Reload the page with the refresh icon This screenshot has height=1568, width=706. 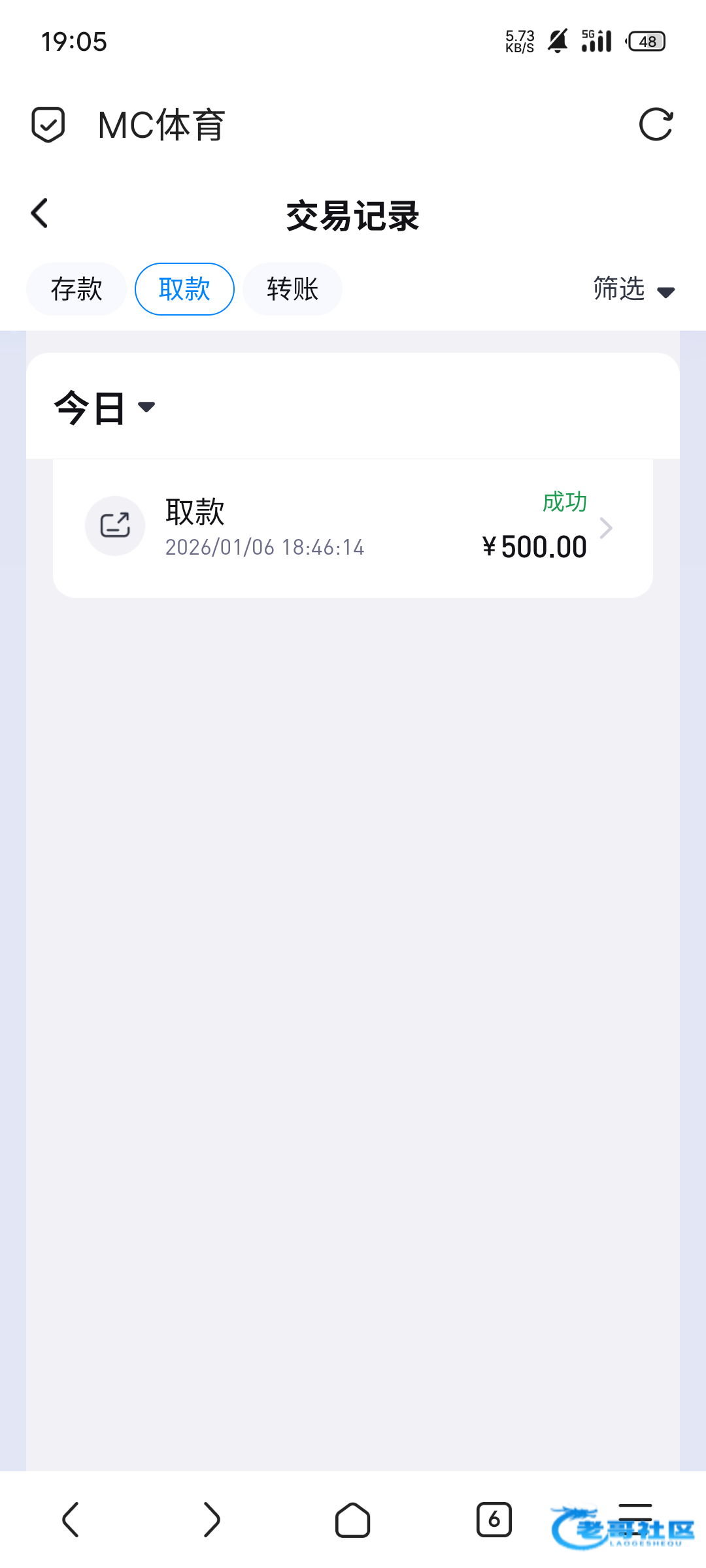click(656, 124)
